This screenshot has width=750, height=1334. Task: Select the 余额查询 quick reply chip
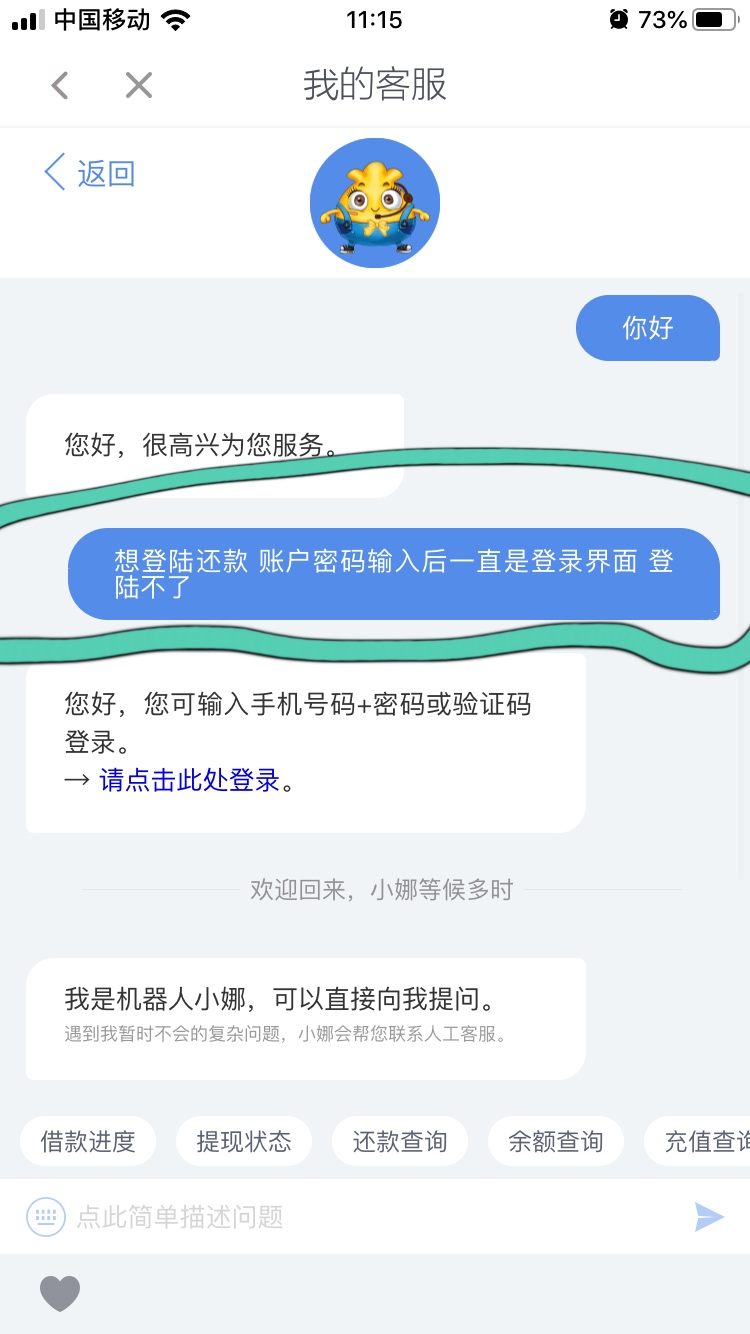coord(556,1141)
